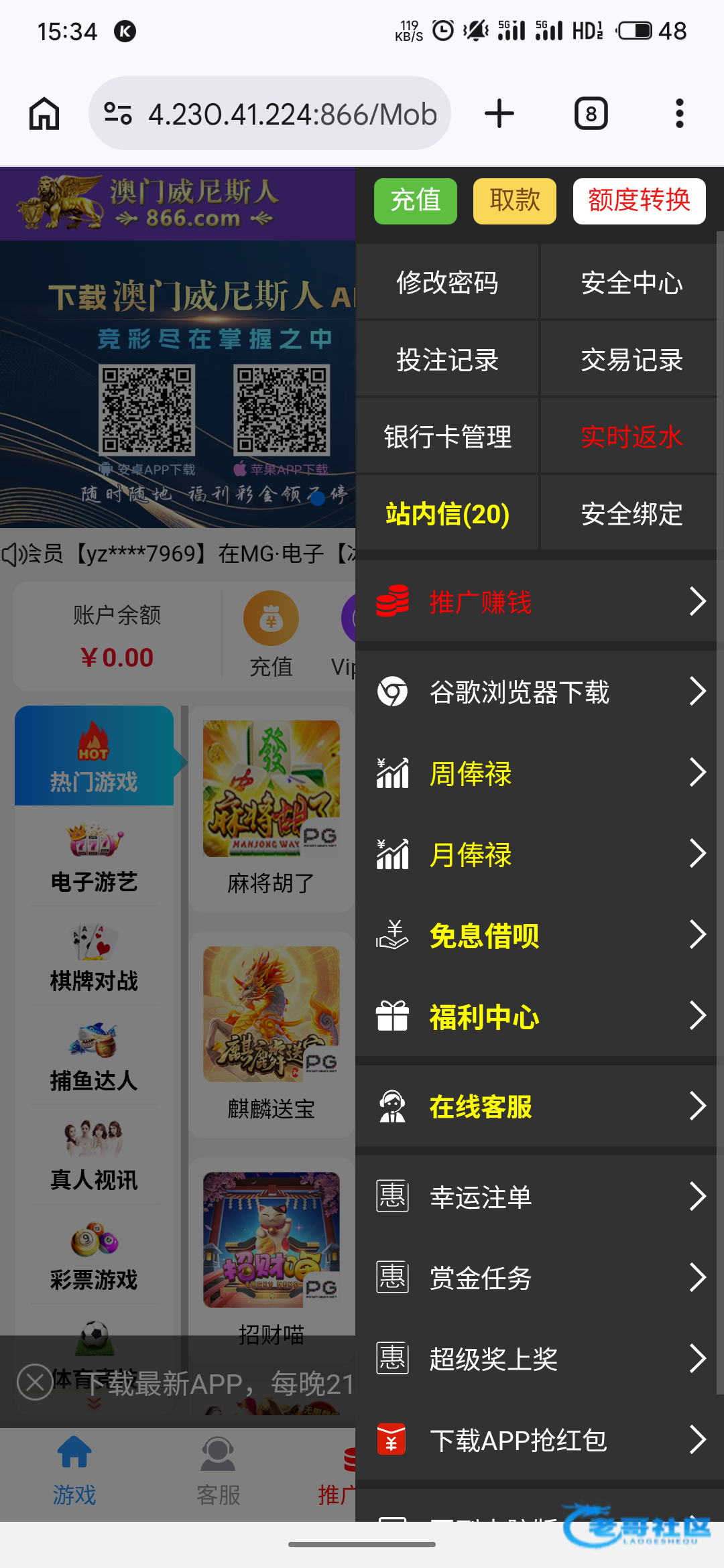Open 站内信(20) inbox messages
Screen dimensions: 724x1568
(447, 513)
